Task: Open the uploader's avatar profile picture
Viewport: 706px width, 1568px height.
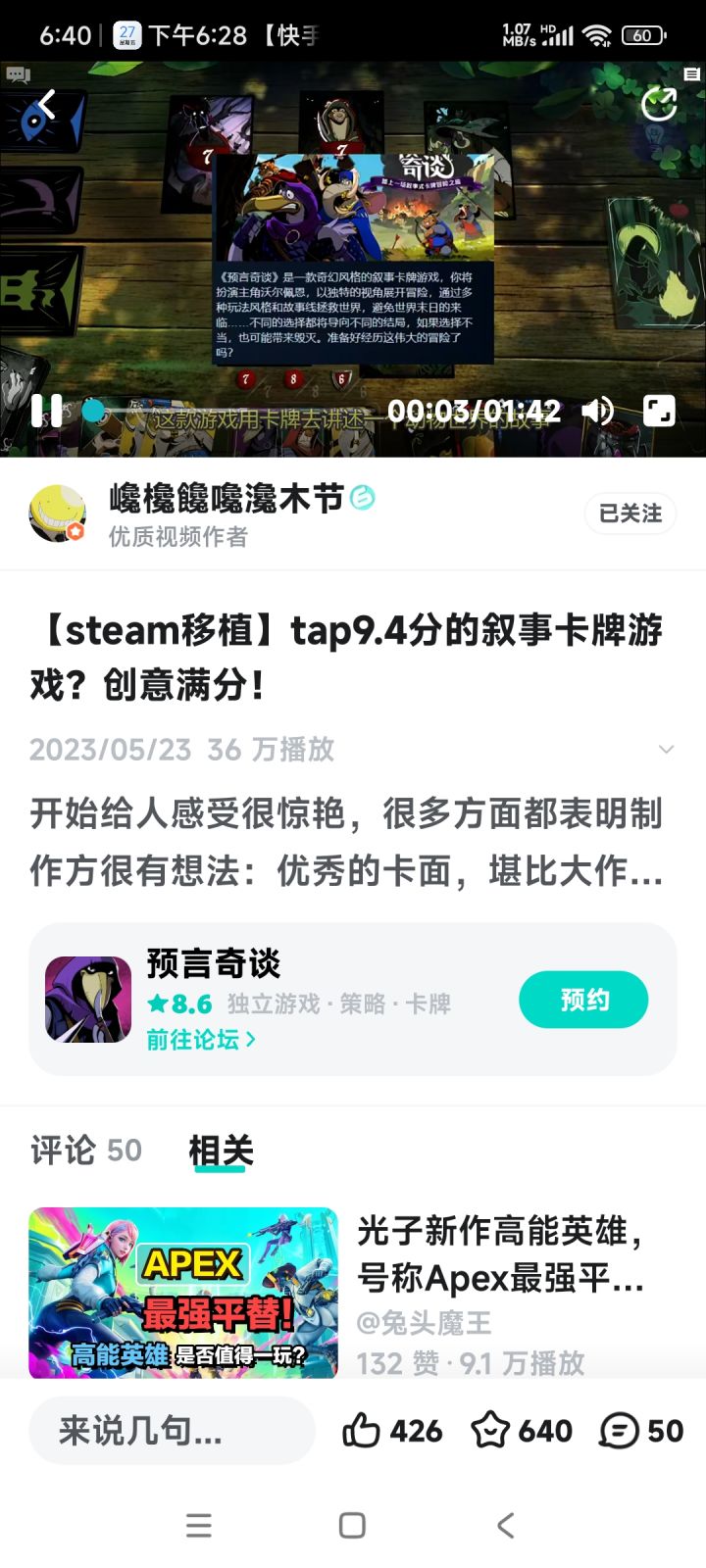Action: 57,512
